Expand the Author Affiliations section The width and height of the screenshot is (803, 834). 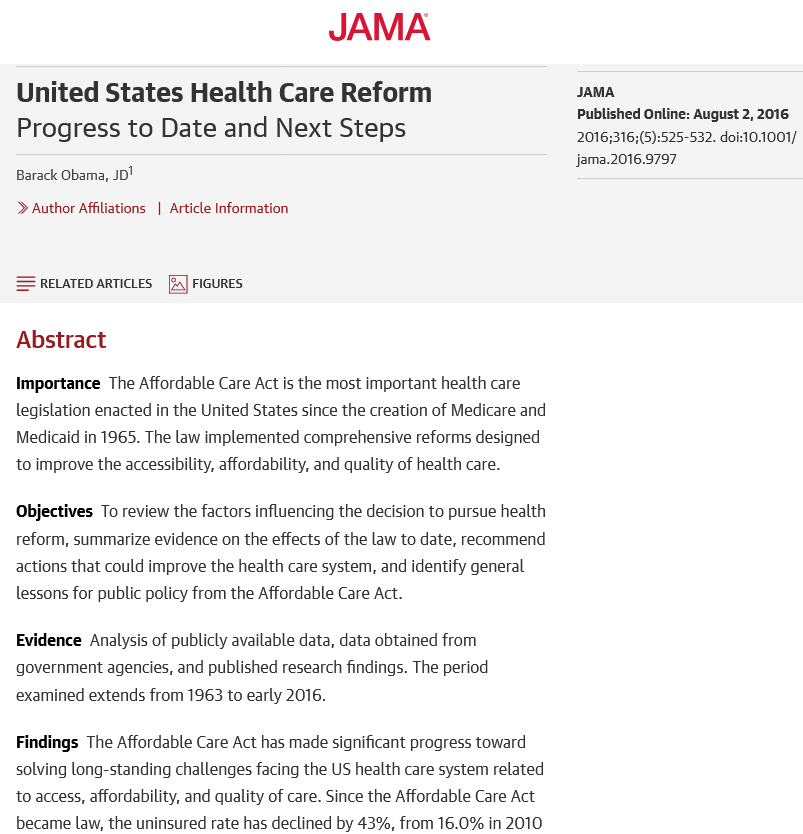click(81, 208)
